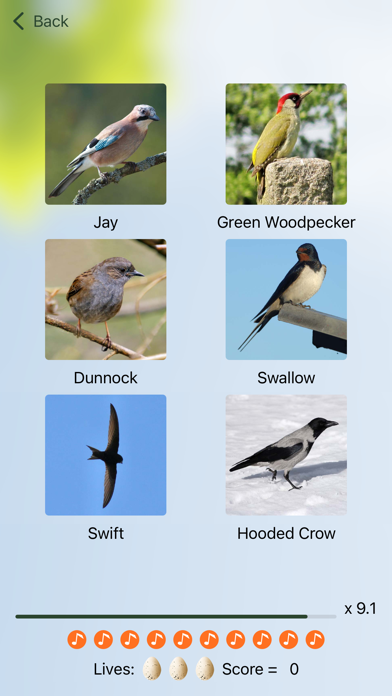Choose the Green Woodpecker picture
This screenshot has width=392, height=696.
click(286, 144)
